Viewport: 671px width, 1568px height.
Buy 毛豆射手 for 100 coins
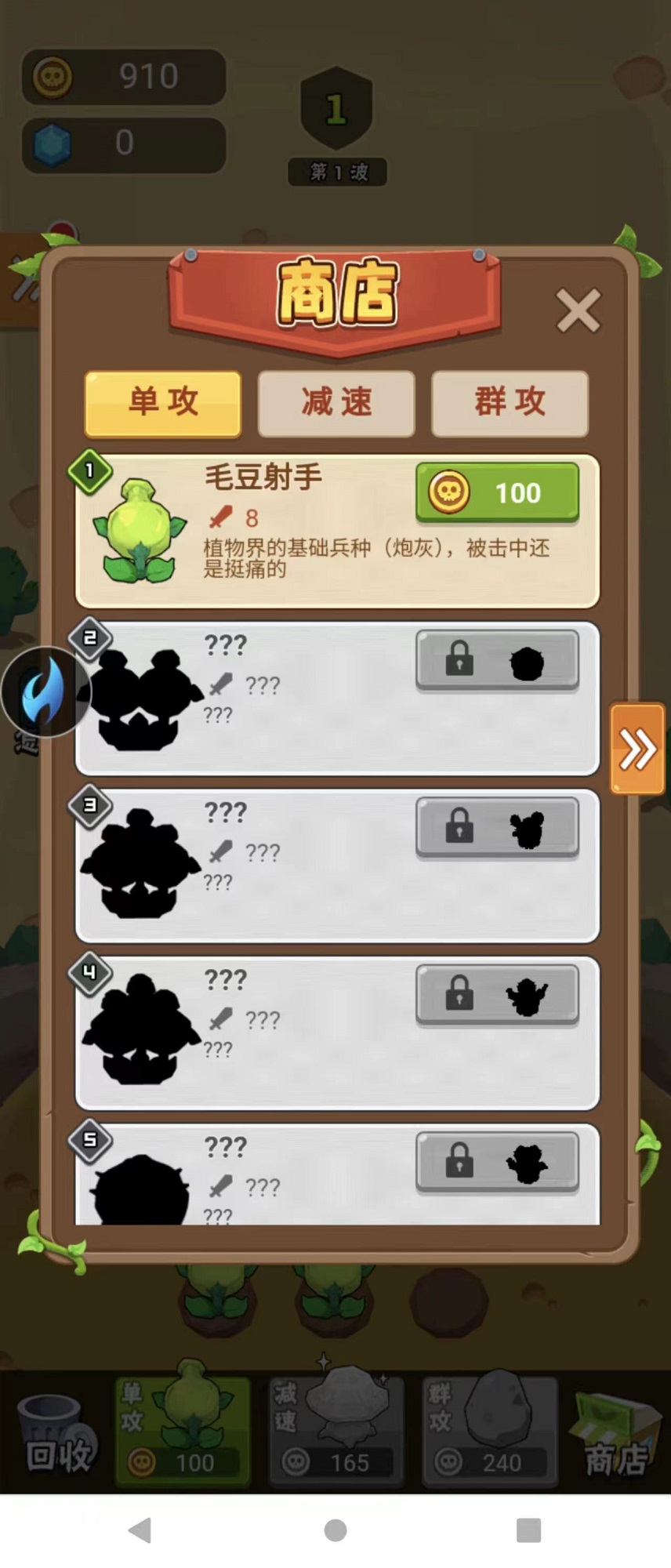pyautogui.click(x=497, y=493)
